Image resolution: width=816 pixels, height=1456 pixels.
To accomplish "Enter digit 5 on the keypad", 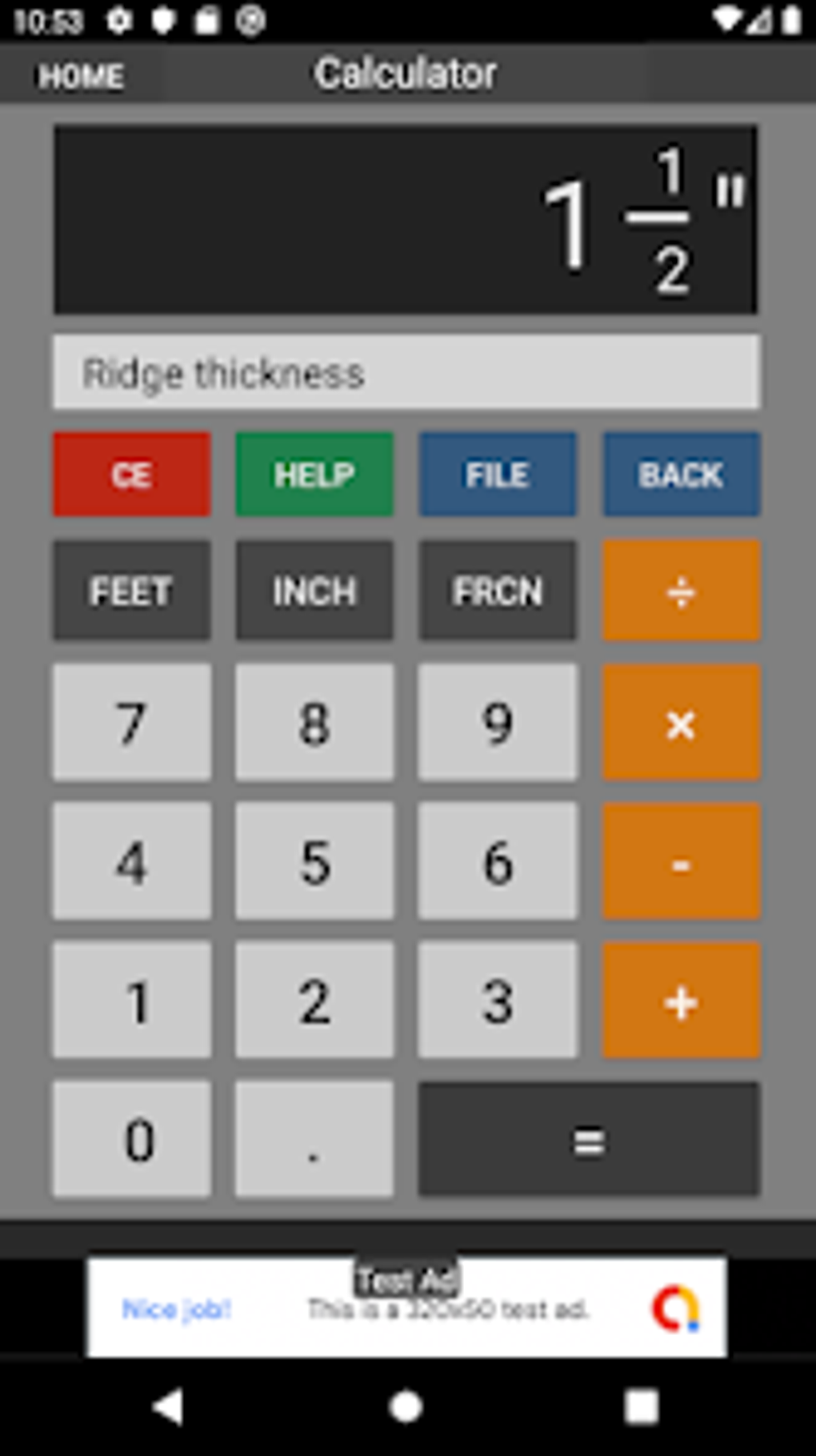I will [314, 862].
